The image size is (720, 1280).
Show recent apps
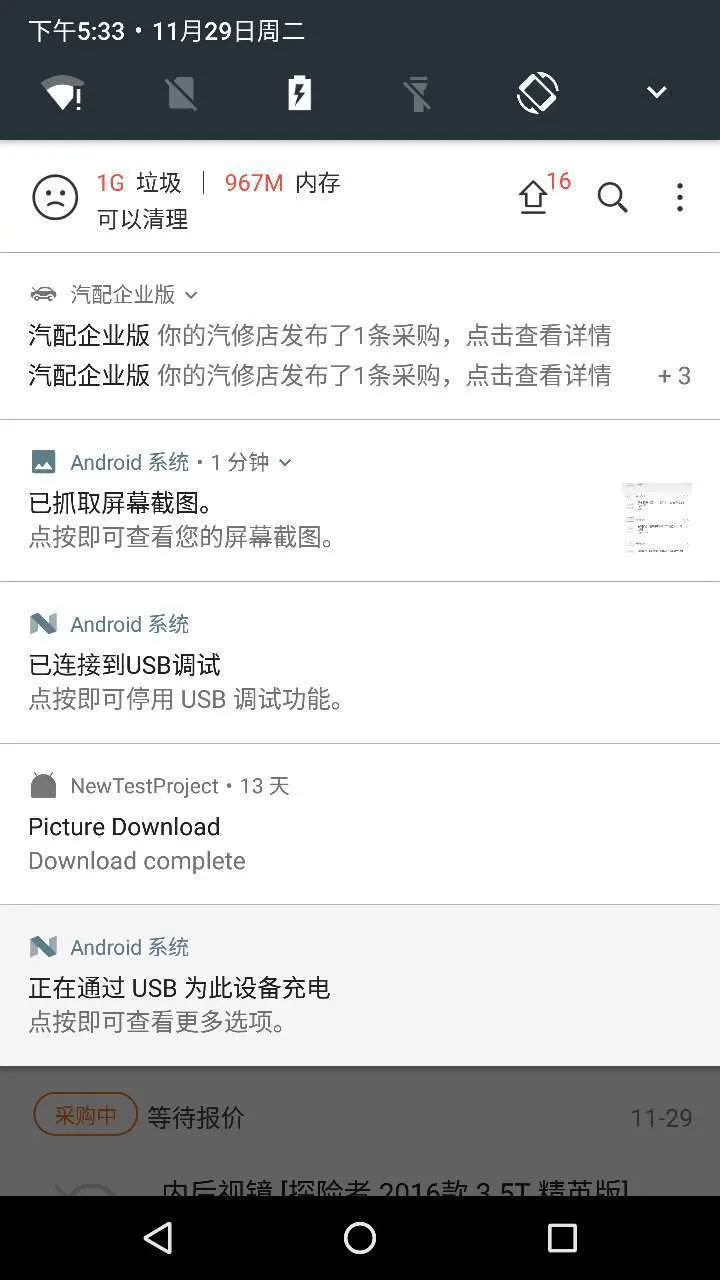(x=562, y=1238)
